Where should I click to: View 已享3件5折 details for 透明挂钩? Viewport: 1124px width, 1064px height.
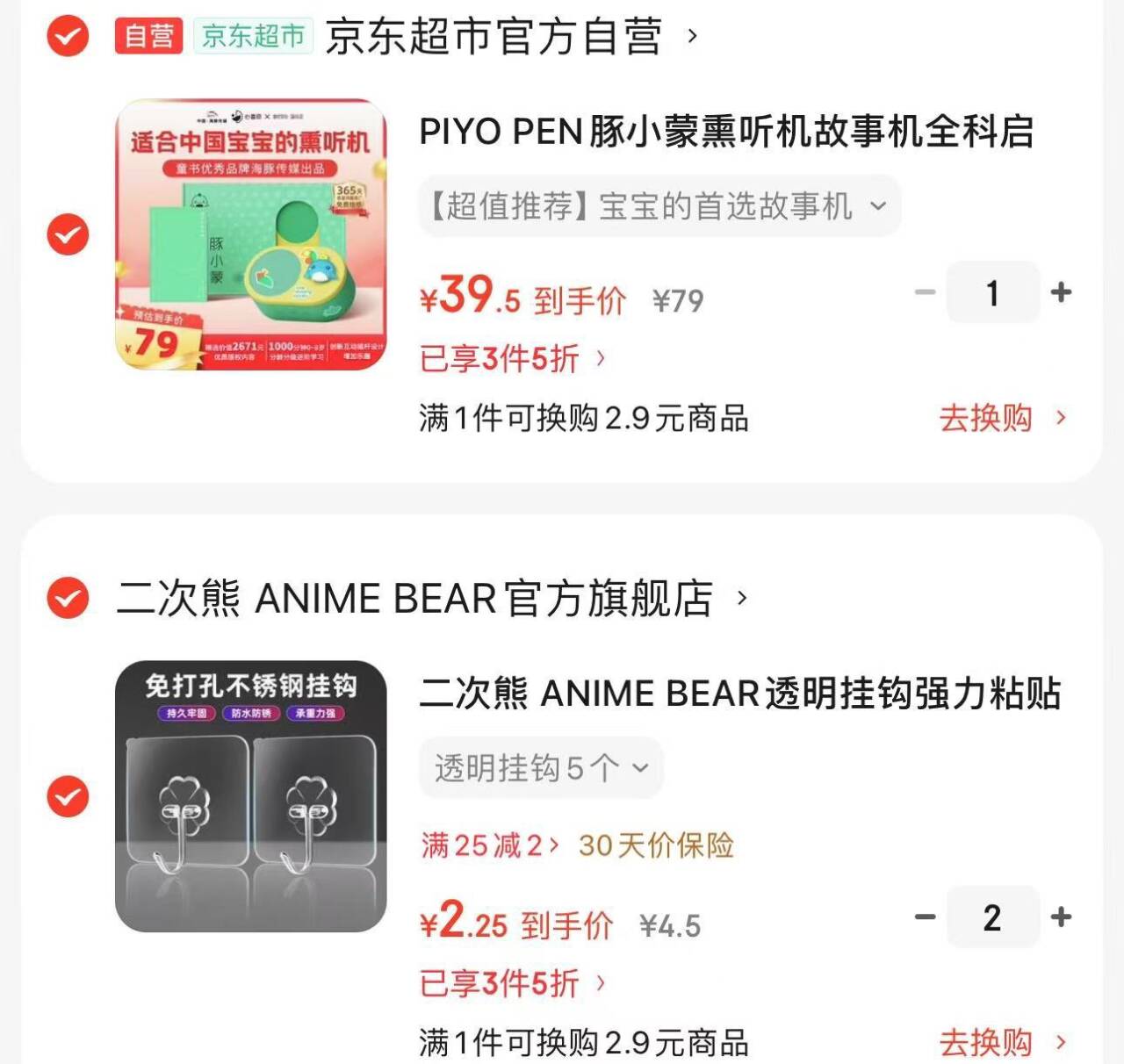513,983
